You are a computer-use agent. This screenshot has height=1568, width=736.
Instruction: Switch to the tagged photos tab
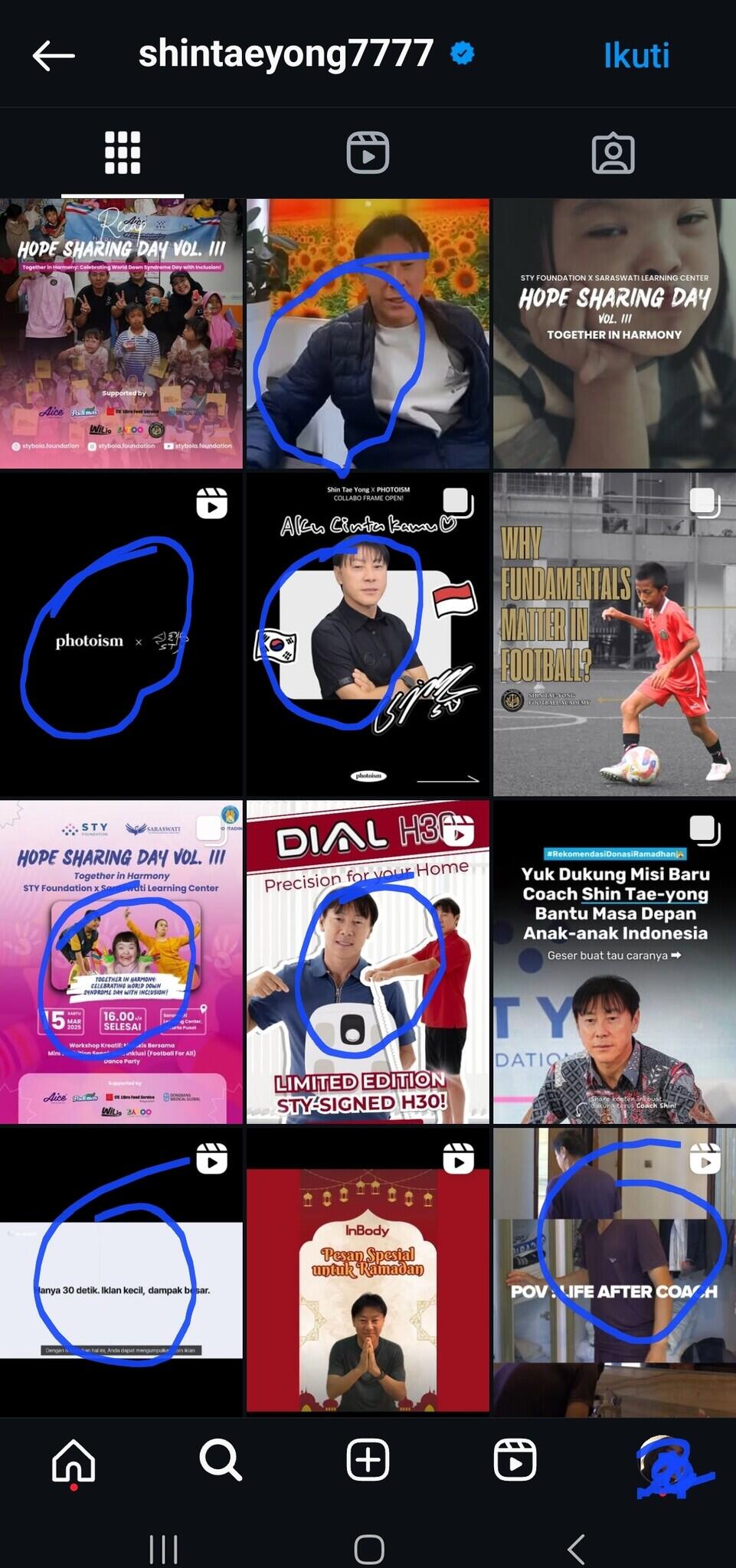tap(613, 153)
